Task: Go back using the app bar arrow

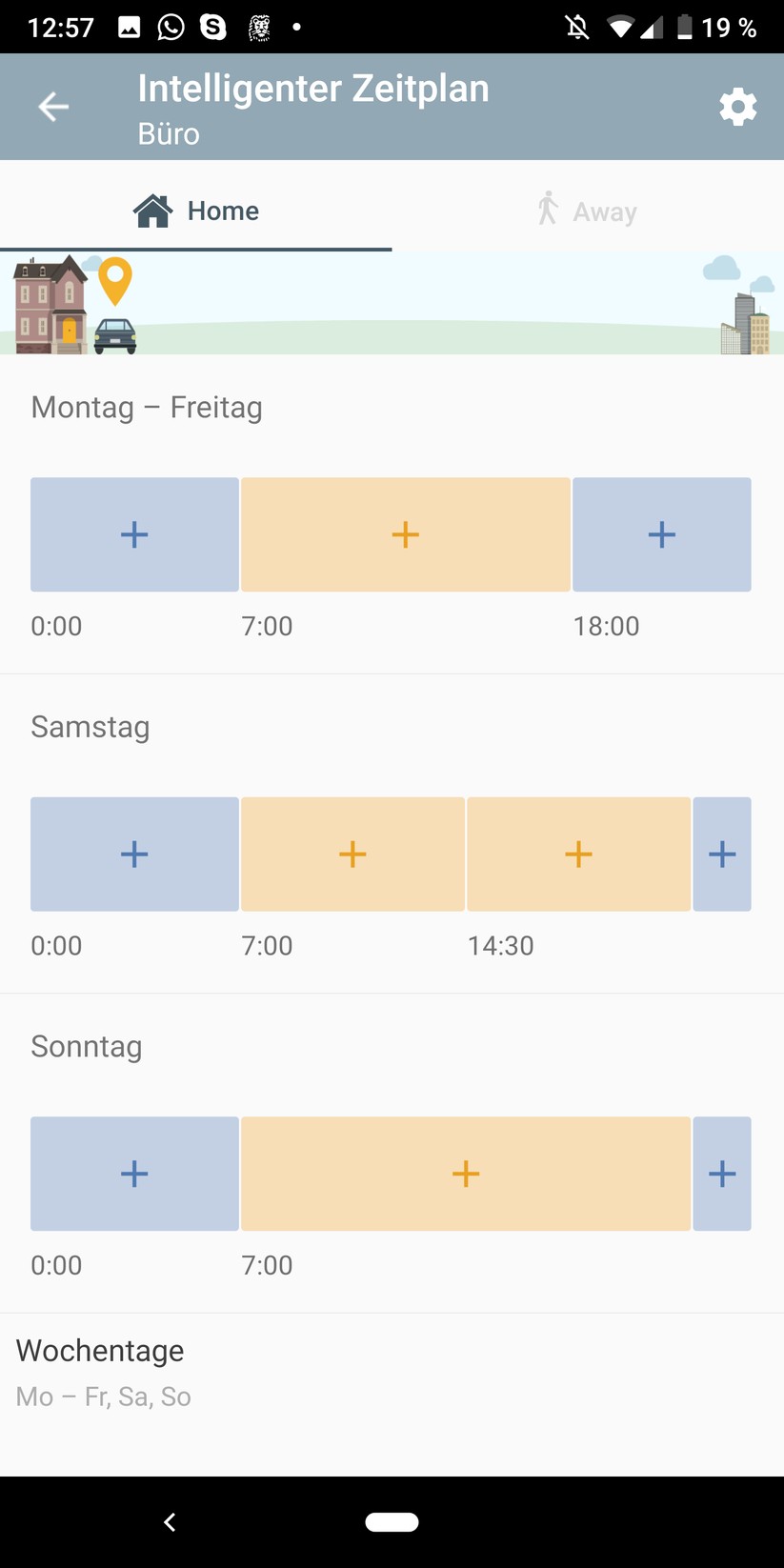Action: [53, 107]
